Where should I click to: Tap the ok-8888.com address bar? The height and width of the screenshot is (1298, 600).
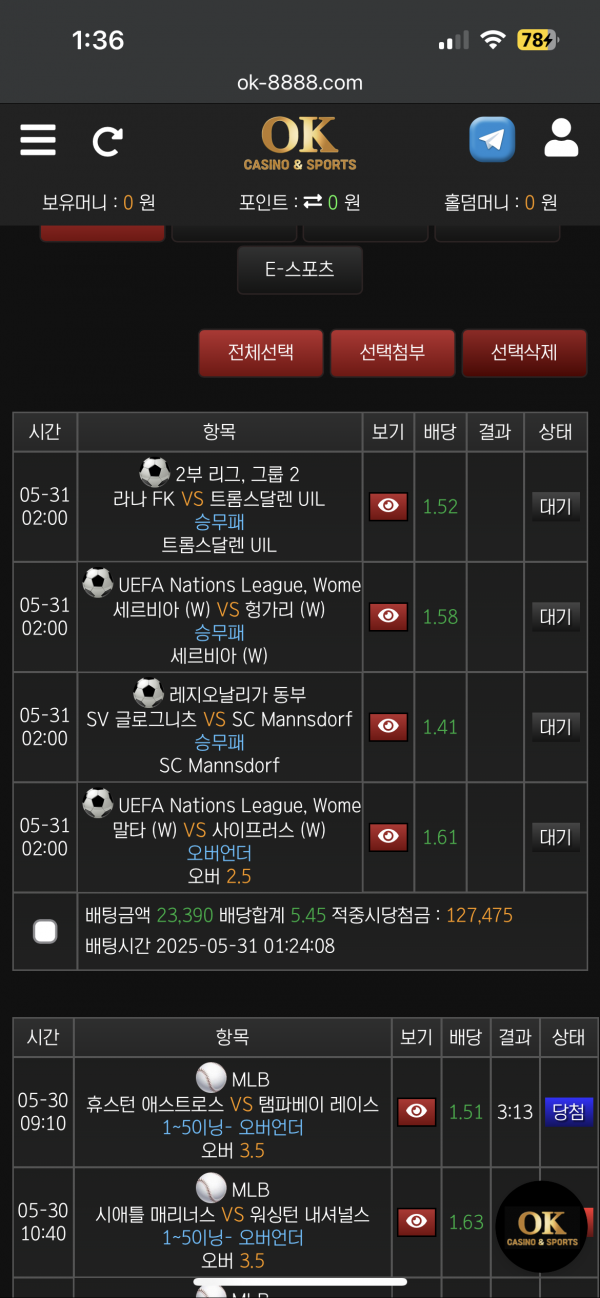(x=300, y=82)
